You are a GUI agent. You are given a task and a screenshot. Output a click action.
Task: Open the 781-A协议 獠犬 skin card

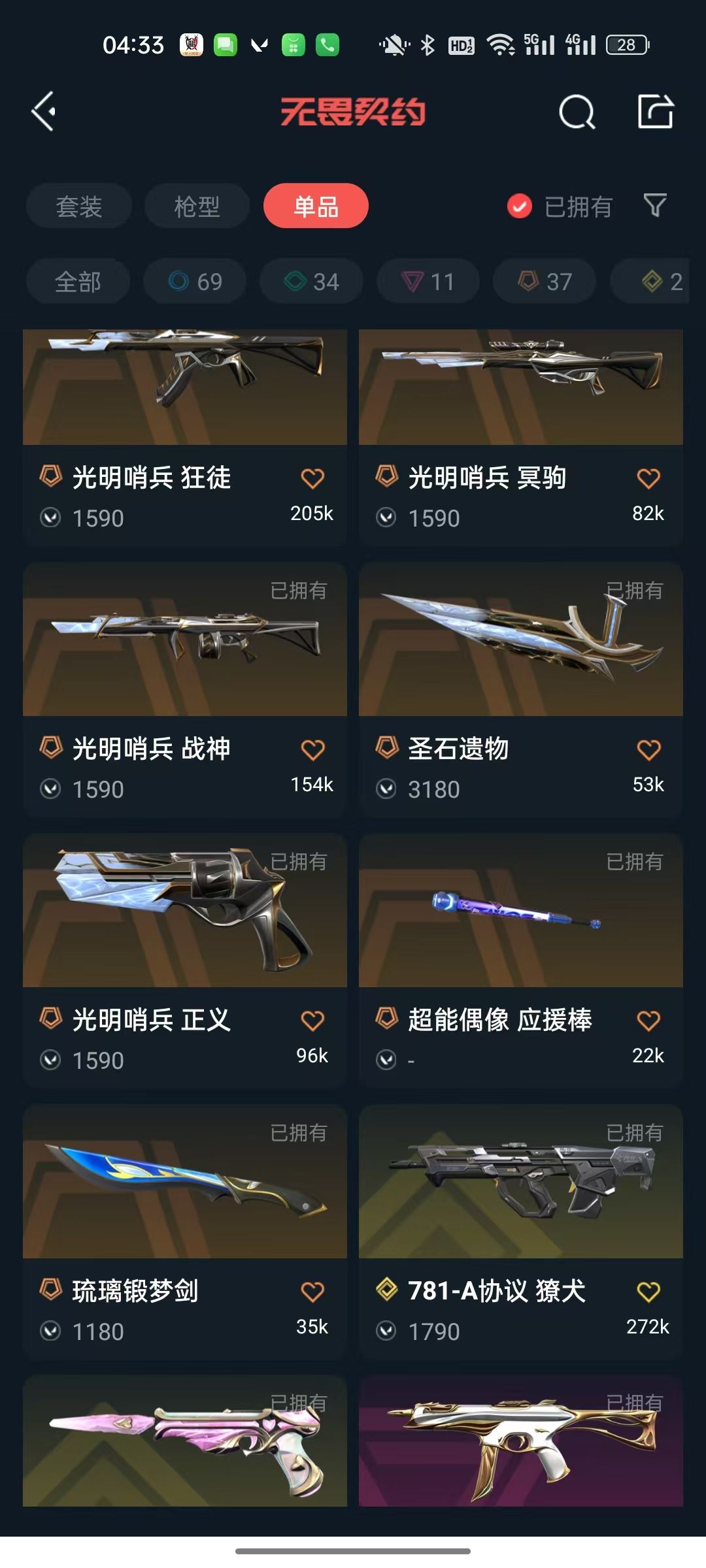pyautogui.click(x=521, y=1232)
